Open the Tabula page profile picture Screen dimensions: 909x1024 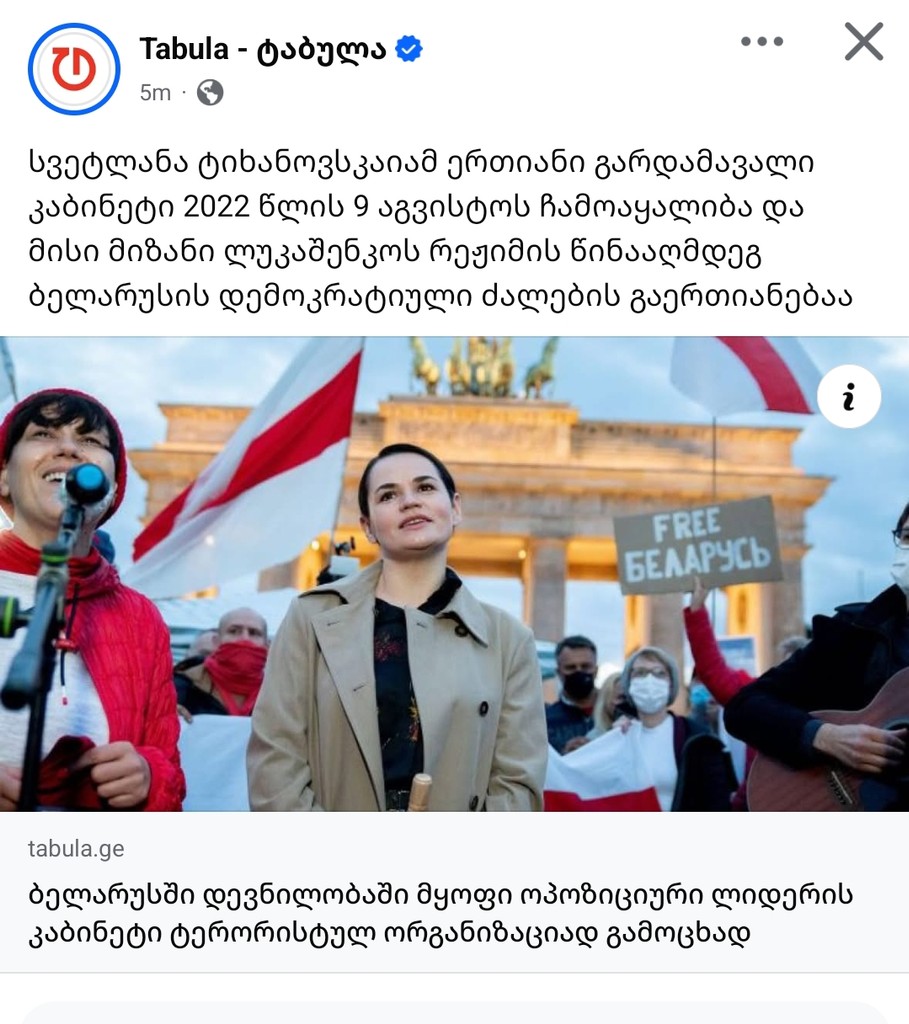click(74, 69)
